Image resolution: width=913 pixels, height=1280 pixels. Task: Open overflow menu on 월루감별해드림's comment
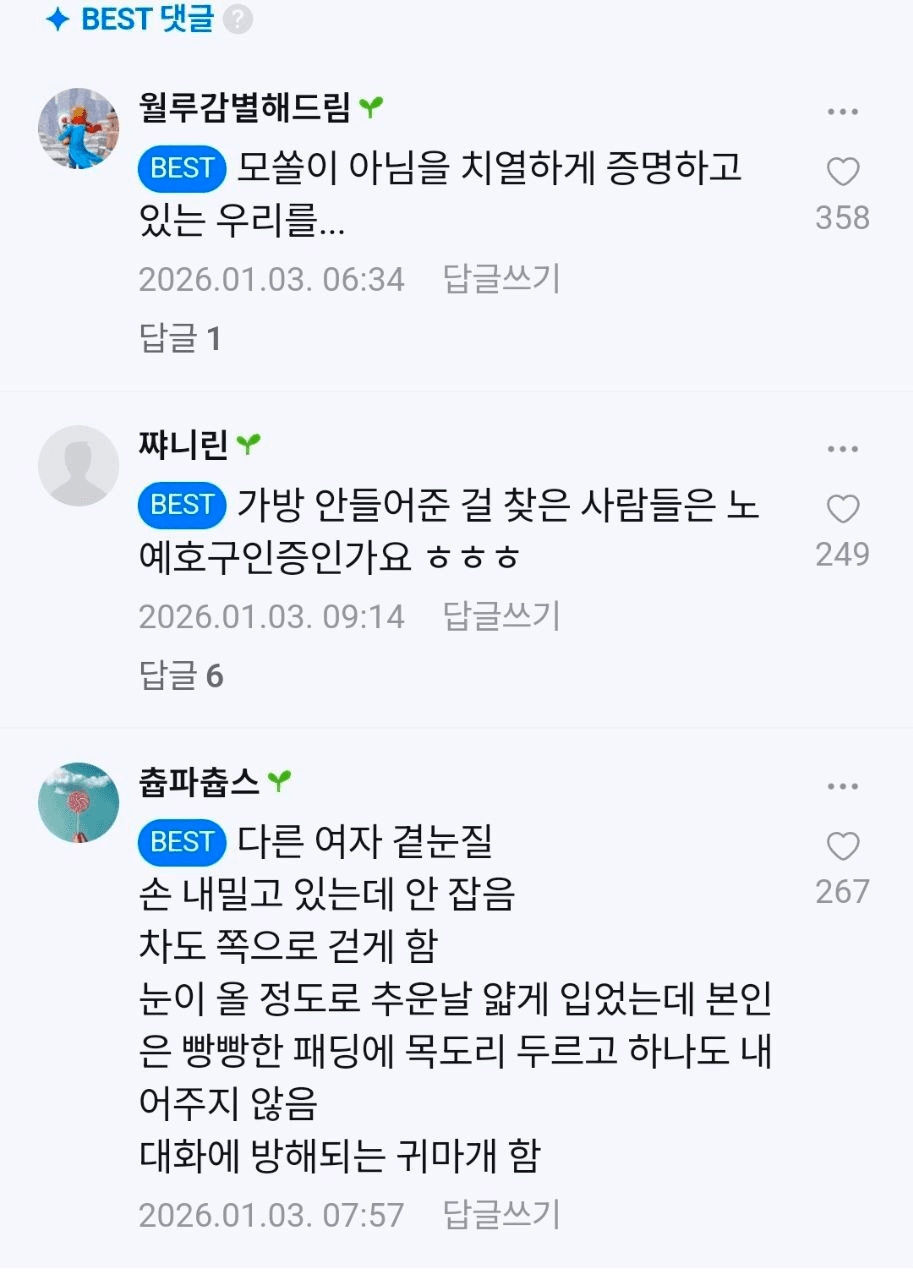click(x=843, y=111)
